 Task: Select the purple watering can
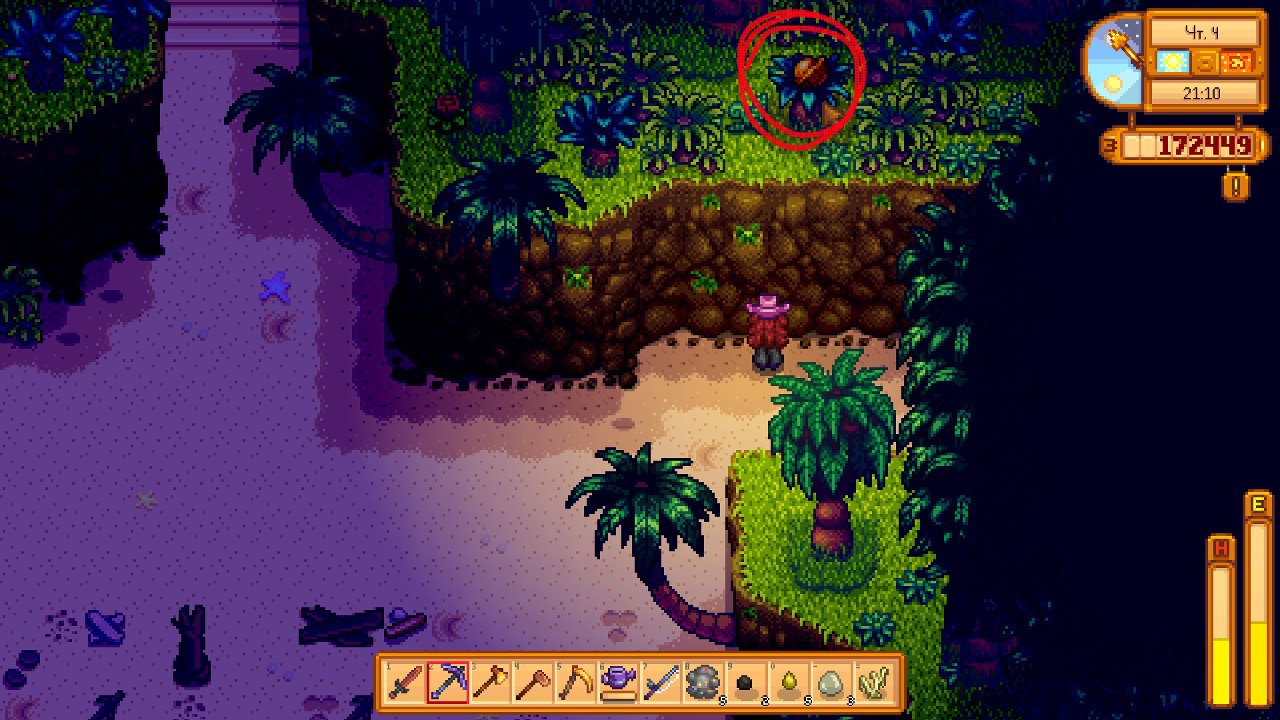[619, 683]
